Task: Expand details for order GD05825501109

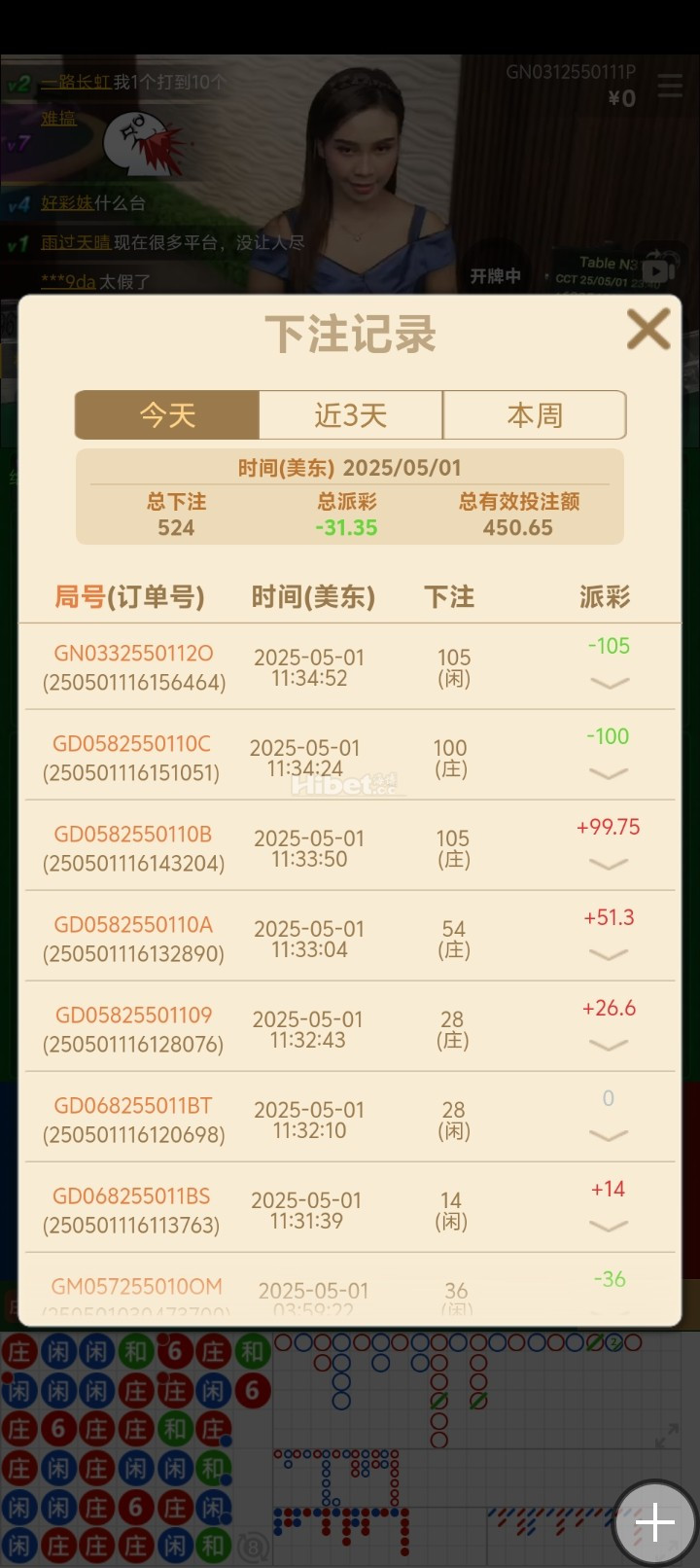Action: 609,1045
